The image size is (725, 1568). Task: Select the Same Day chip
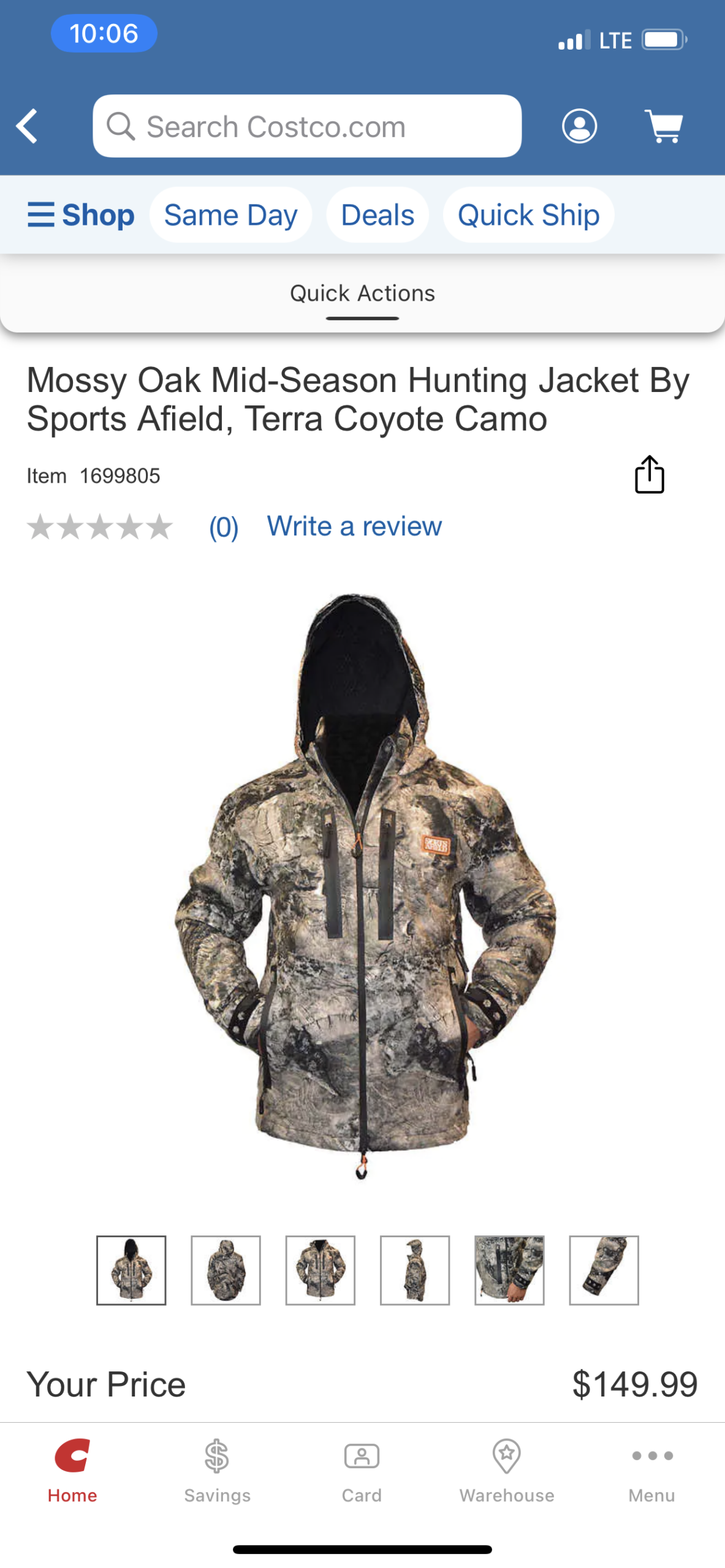click(230, 215)
